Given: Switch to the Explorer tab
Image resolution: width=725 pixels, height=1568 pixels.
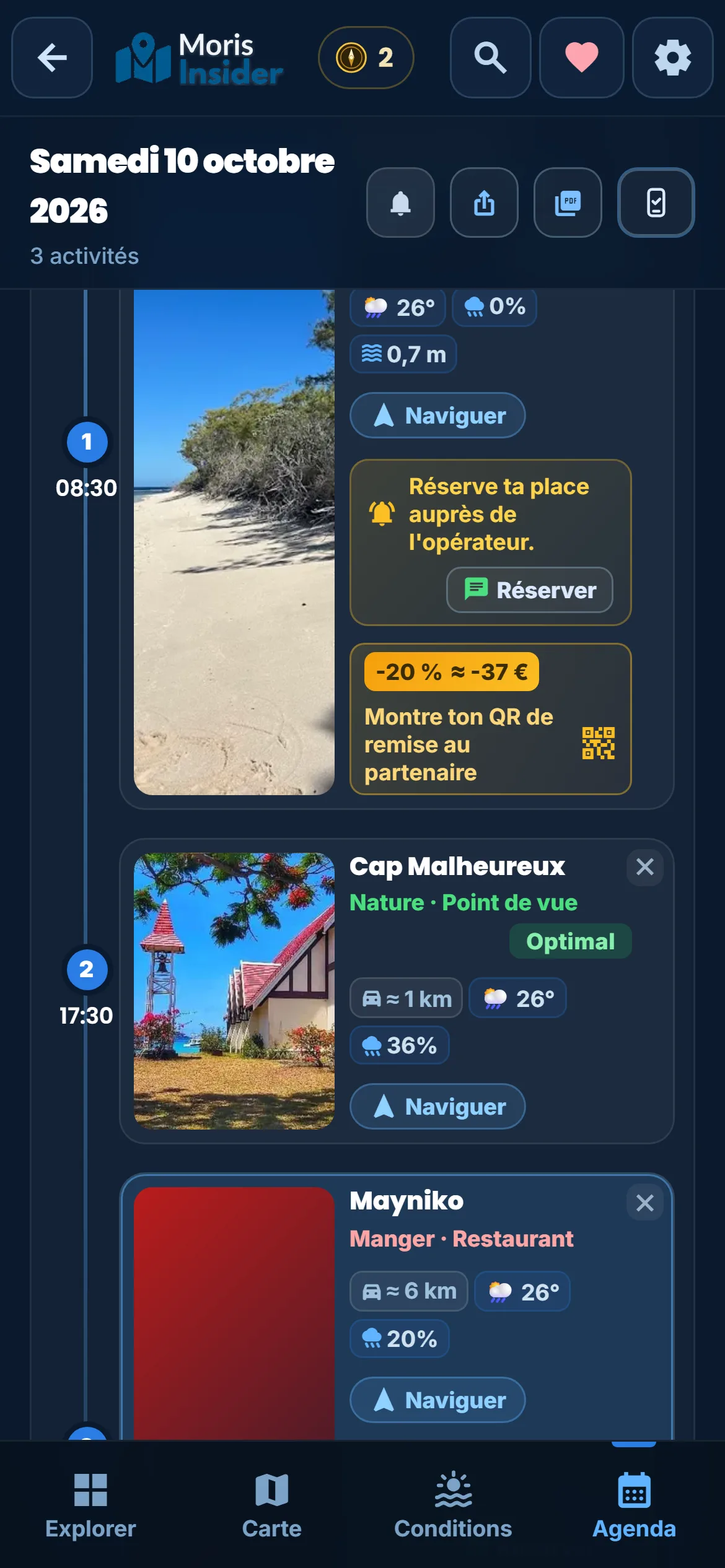Looking at the screenshot, I should pos(90,1506).
